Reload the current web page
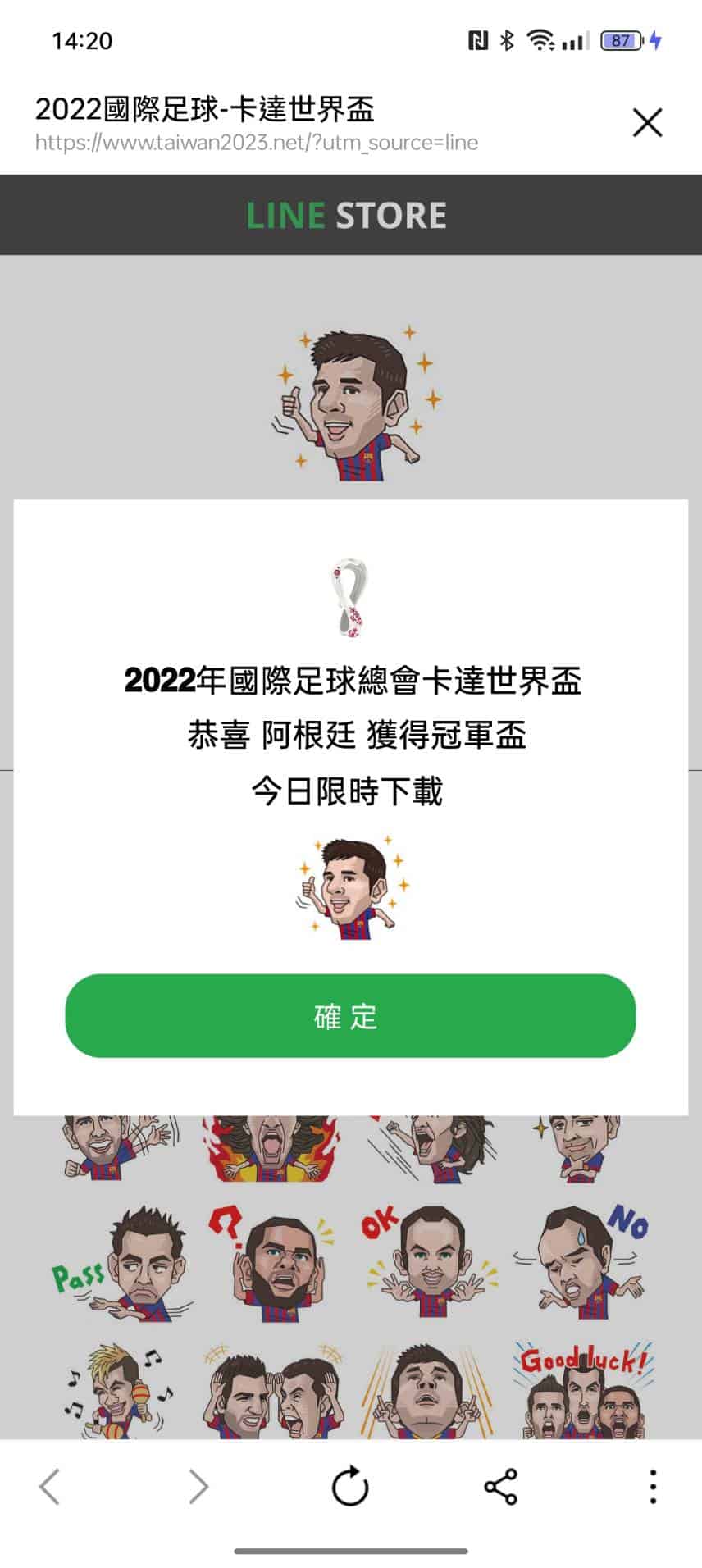This screenshot has height=1568, width=702. point(350,1486)
